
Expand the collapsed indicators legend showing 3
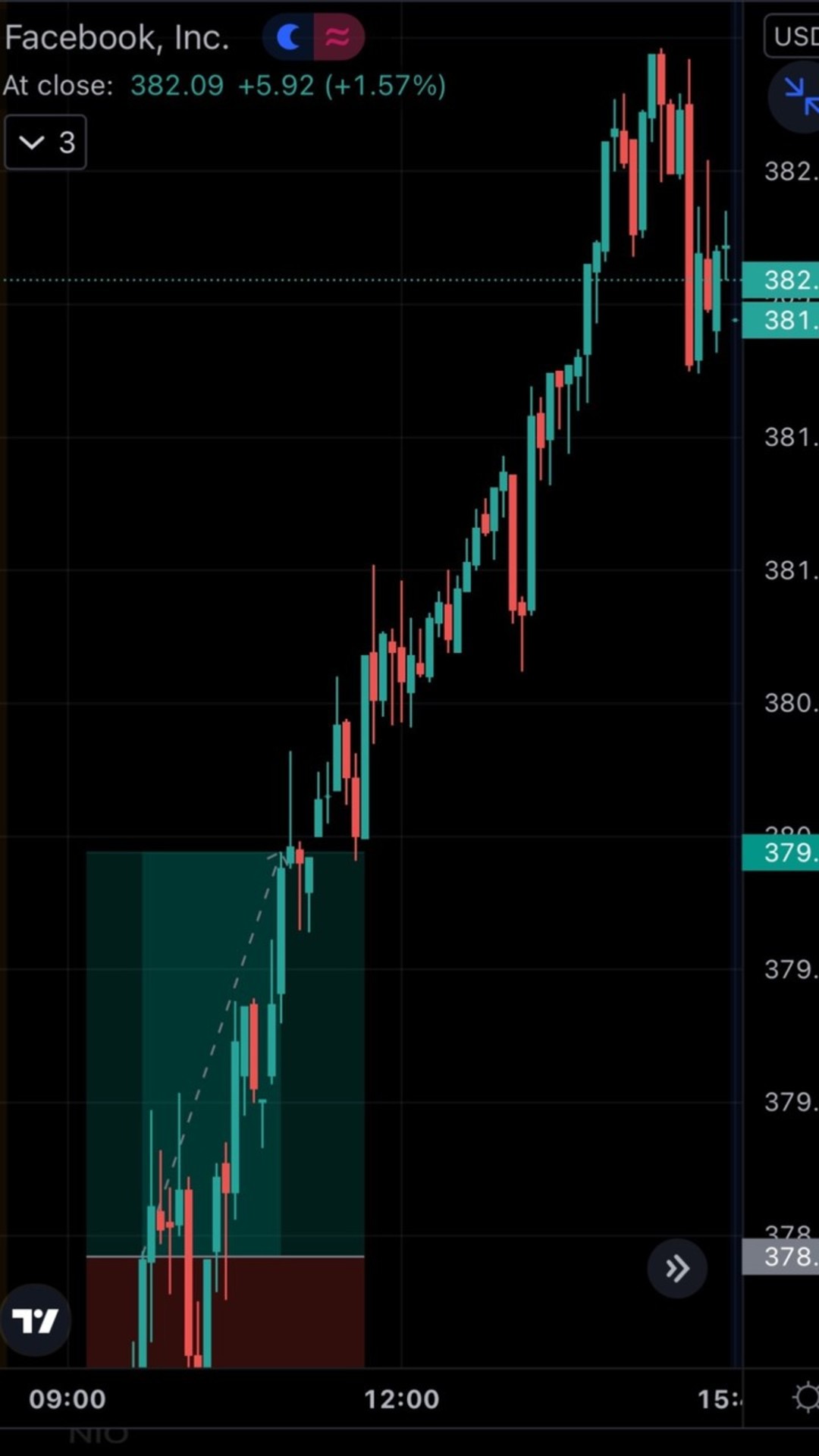(x=45, y=143)
